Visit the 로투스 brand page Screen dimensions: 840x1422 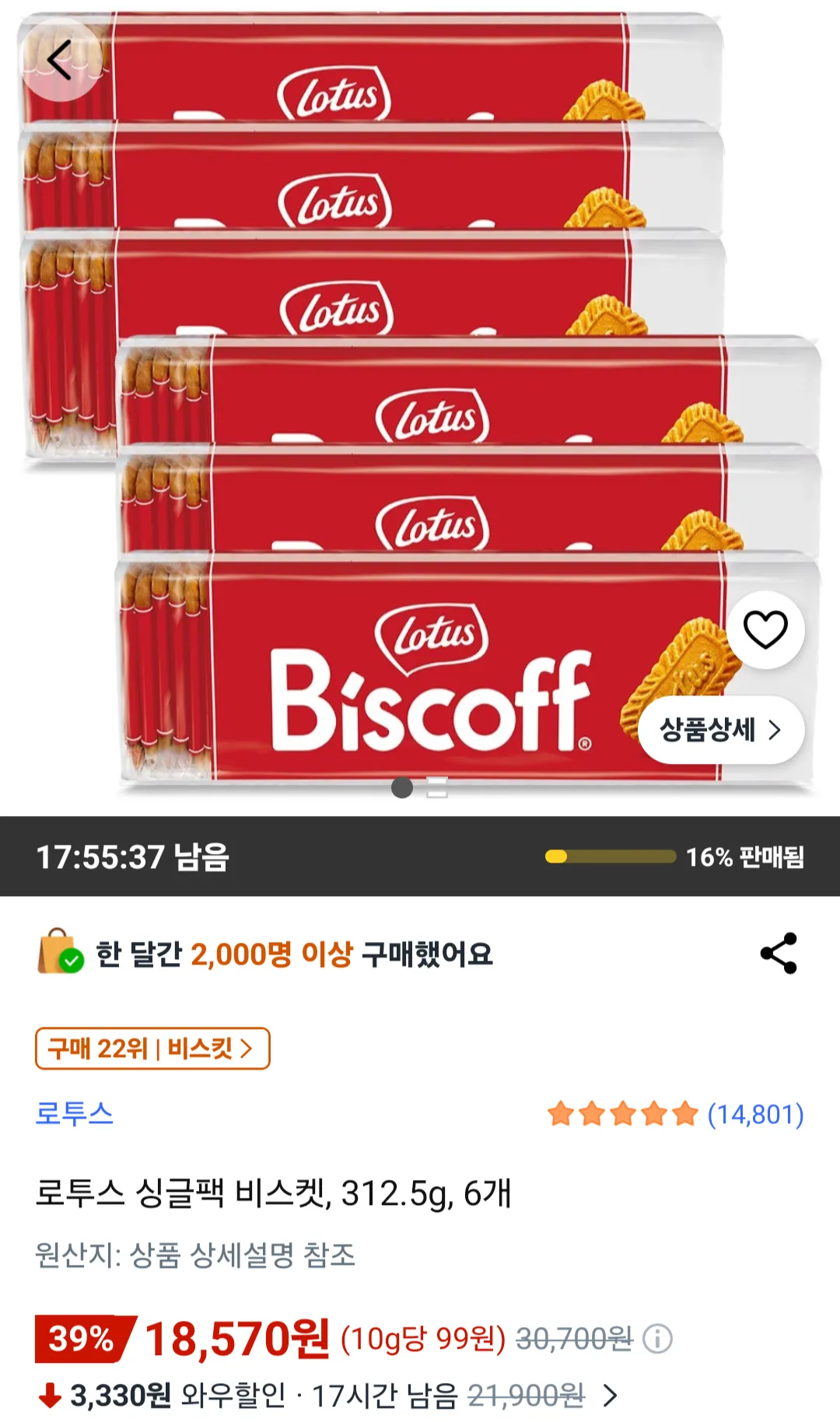click(x=75, y=1114)
